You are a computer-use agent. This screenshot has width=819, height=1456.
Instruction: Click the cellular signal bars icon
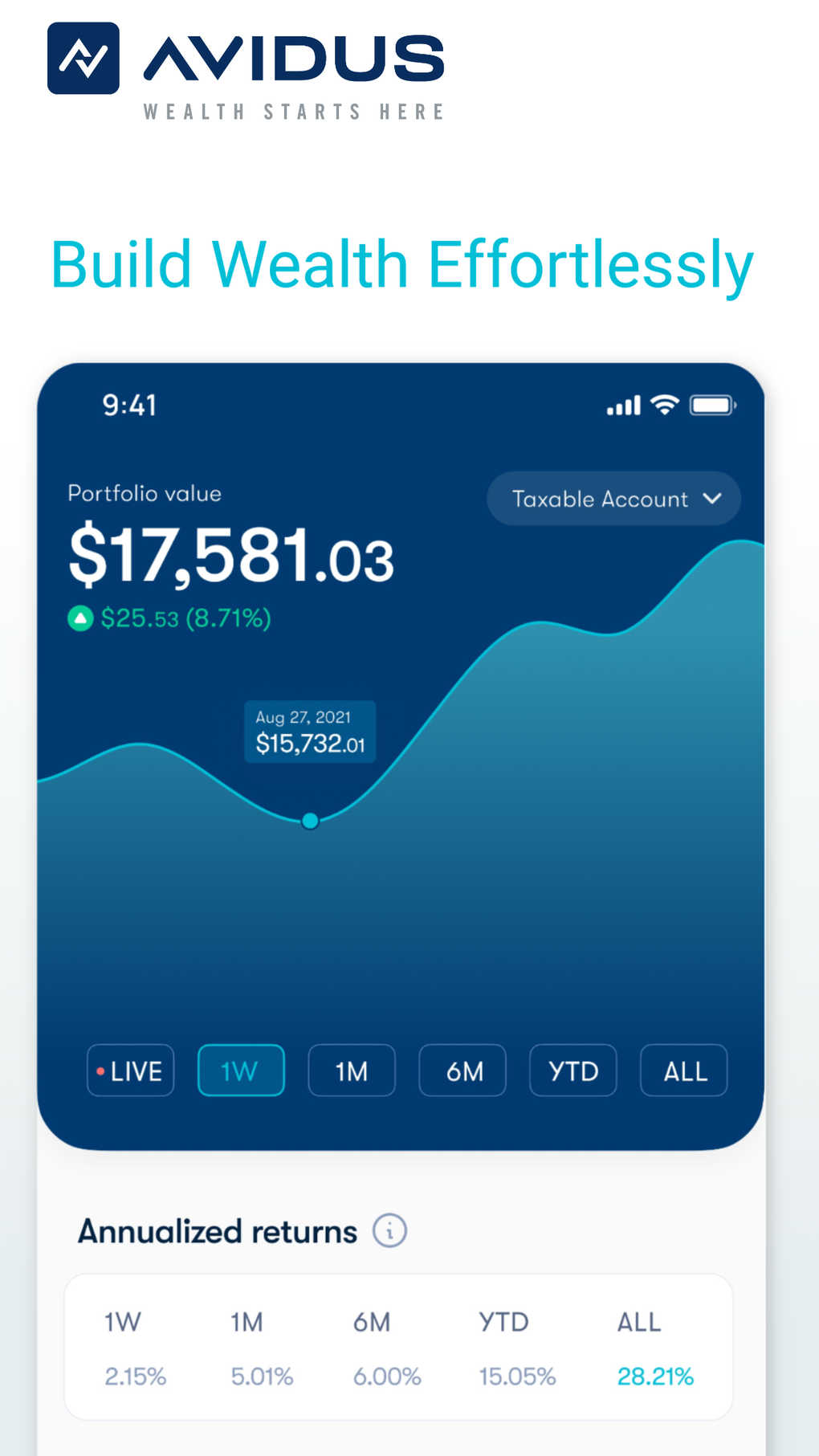pyautogui.click(x=624, y=405)
